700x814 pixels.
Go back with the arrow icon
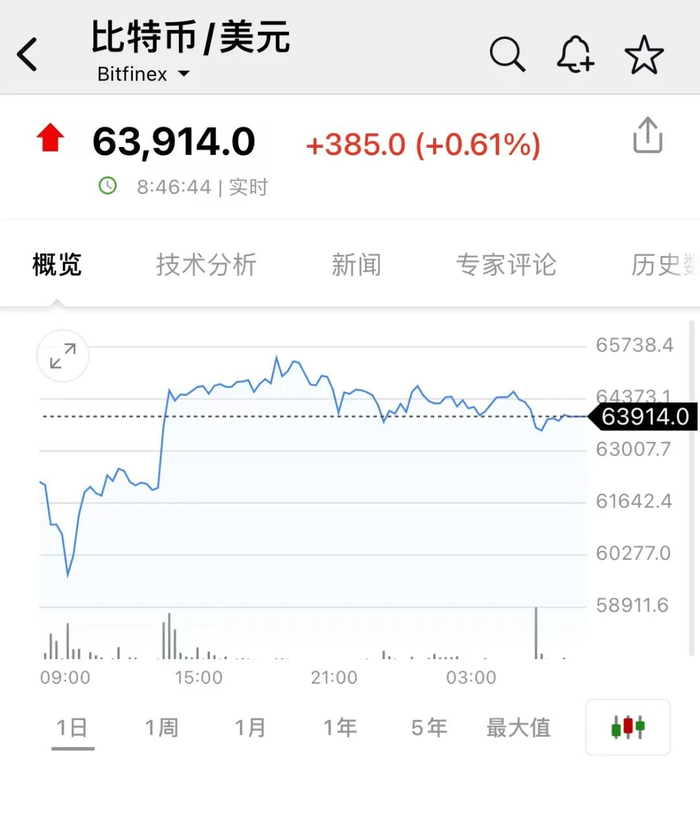pyautogui.click(x=28, y=55)
